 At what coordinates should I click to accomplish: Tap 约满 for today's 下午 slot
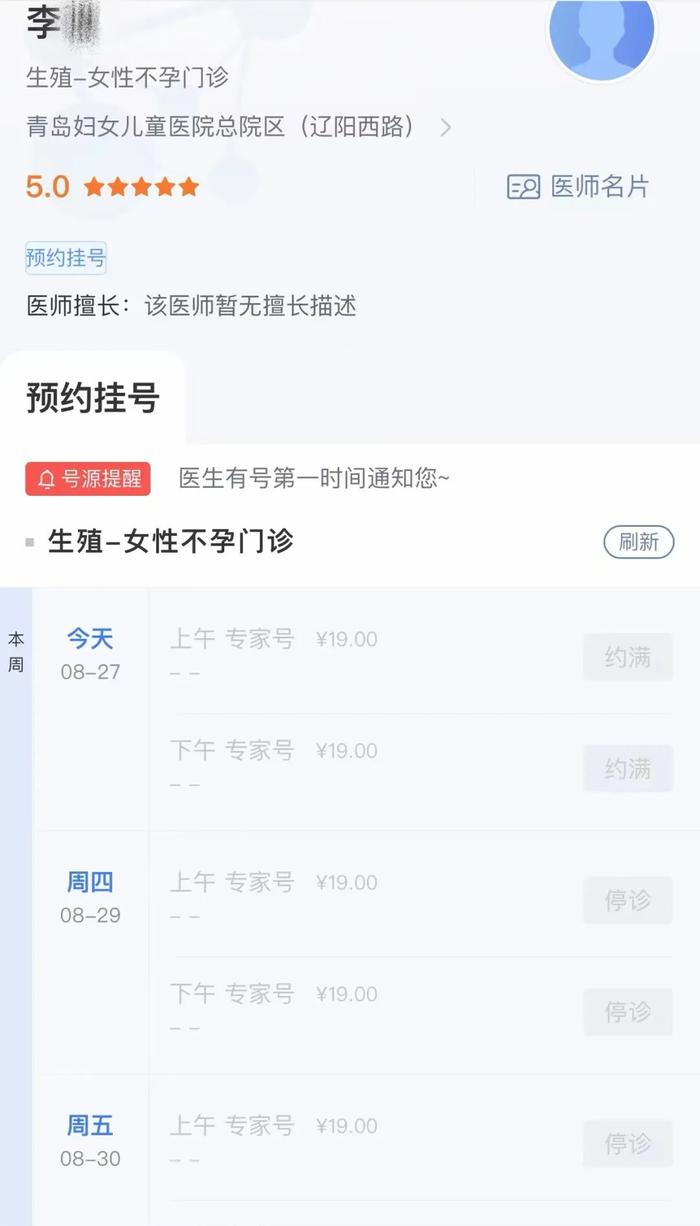click(x=628, y=769)
